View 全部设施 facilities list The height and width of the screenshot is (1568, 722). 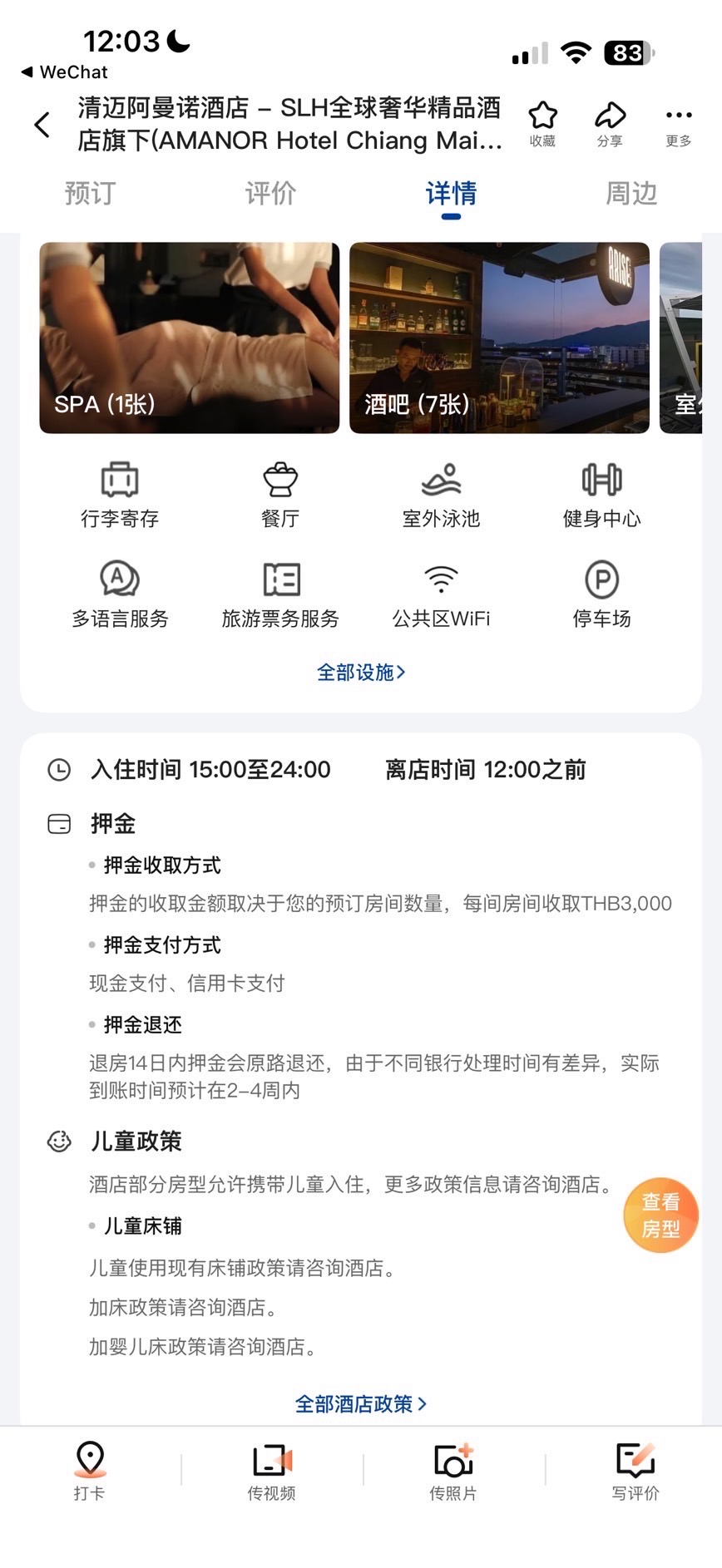[x=361, y=672]
